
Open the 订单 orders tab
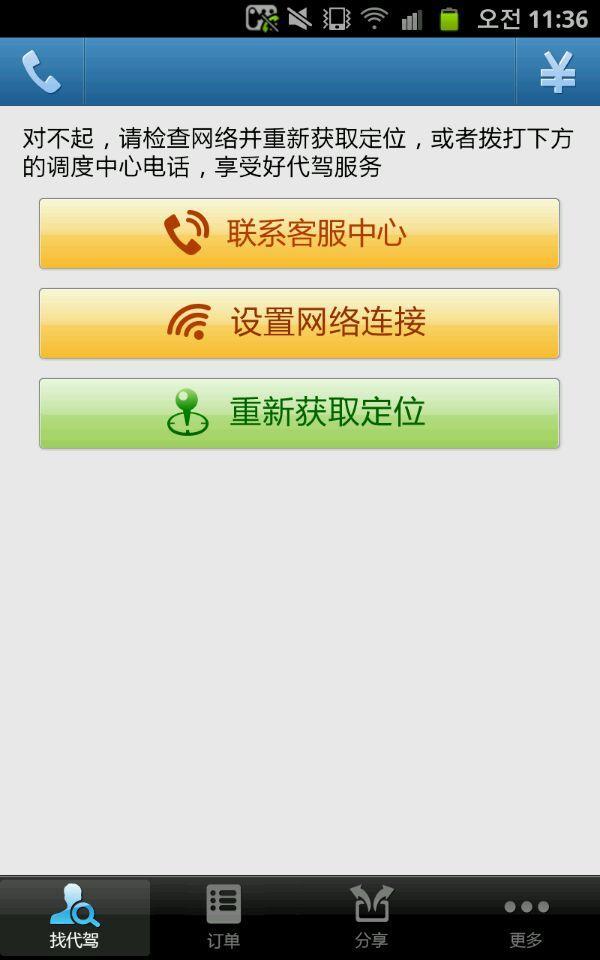[x=224, y=917]
